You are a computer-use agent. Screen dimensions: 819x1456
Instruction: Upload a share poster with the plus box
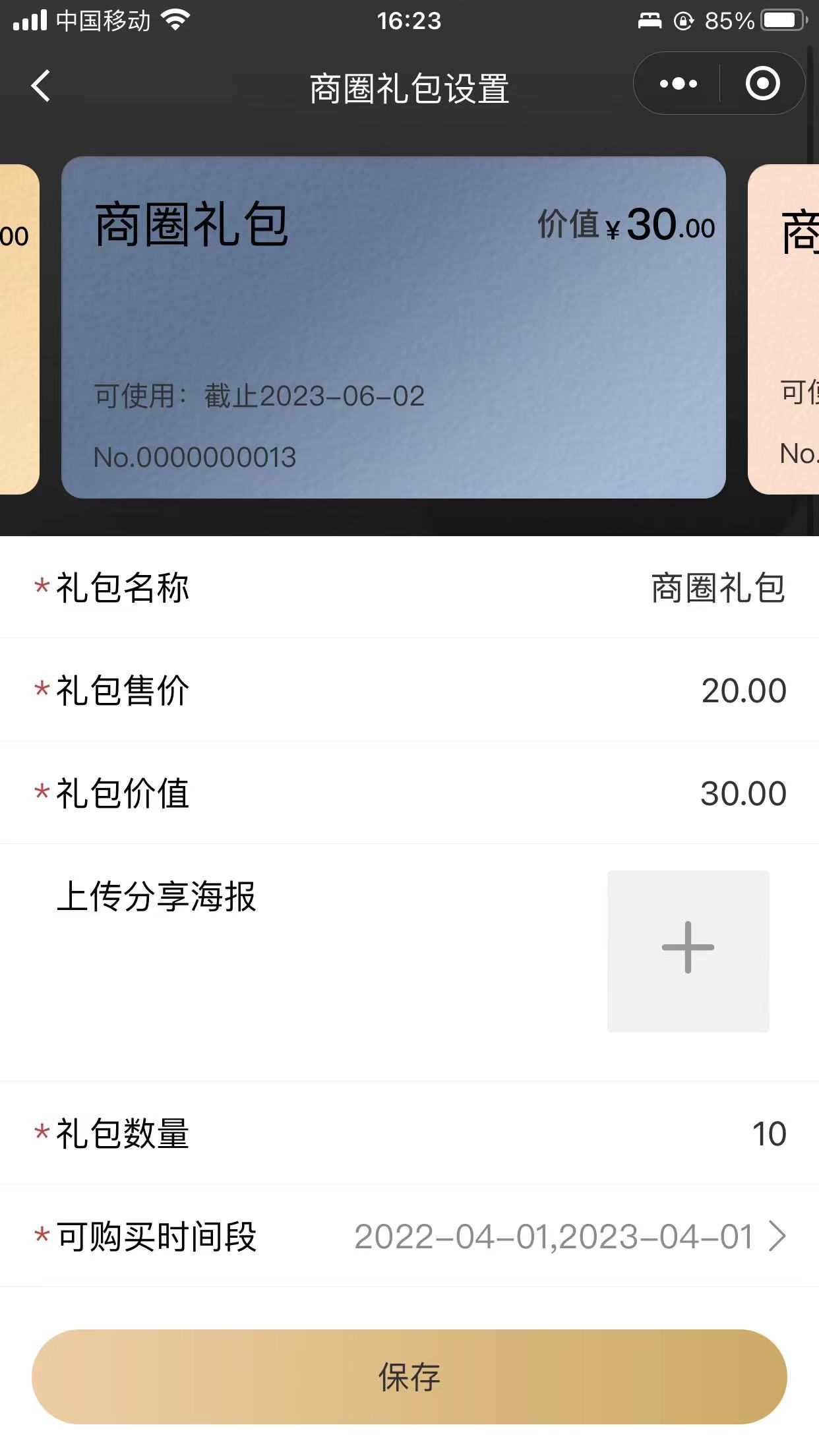[688, 950]
